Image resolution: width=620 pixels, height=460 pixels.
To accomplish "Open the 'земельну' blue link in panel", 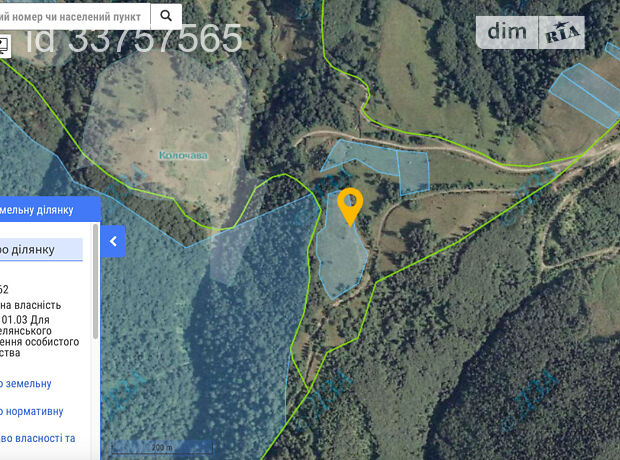I will [27, 384].
